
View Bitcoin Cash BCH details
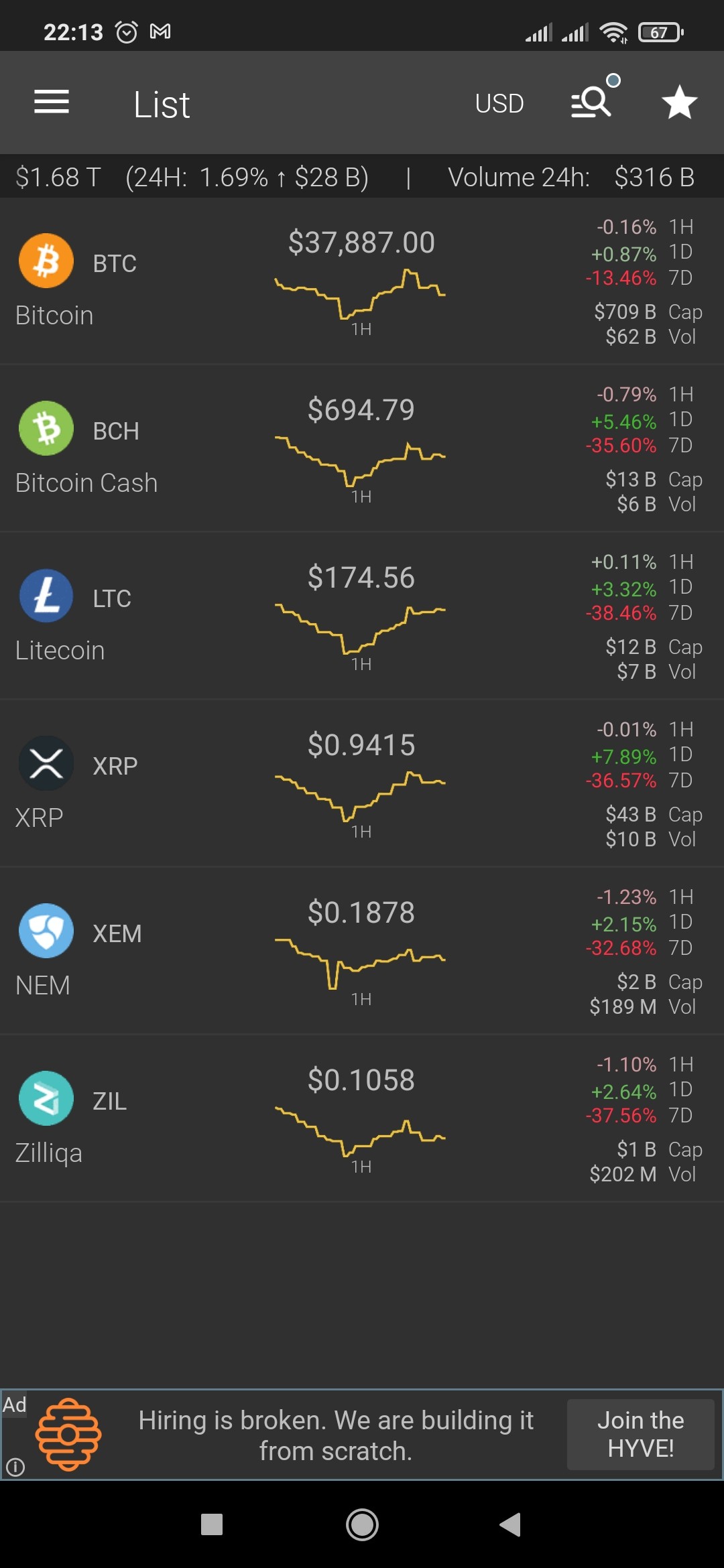coord(362,449)
